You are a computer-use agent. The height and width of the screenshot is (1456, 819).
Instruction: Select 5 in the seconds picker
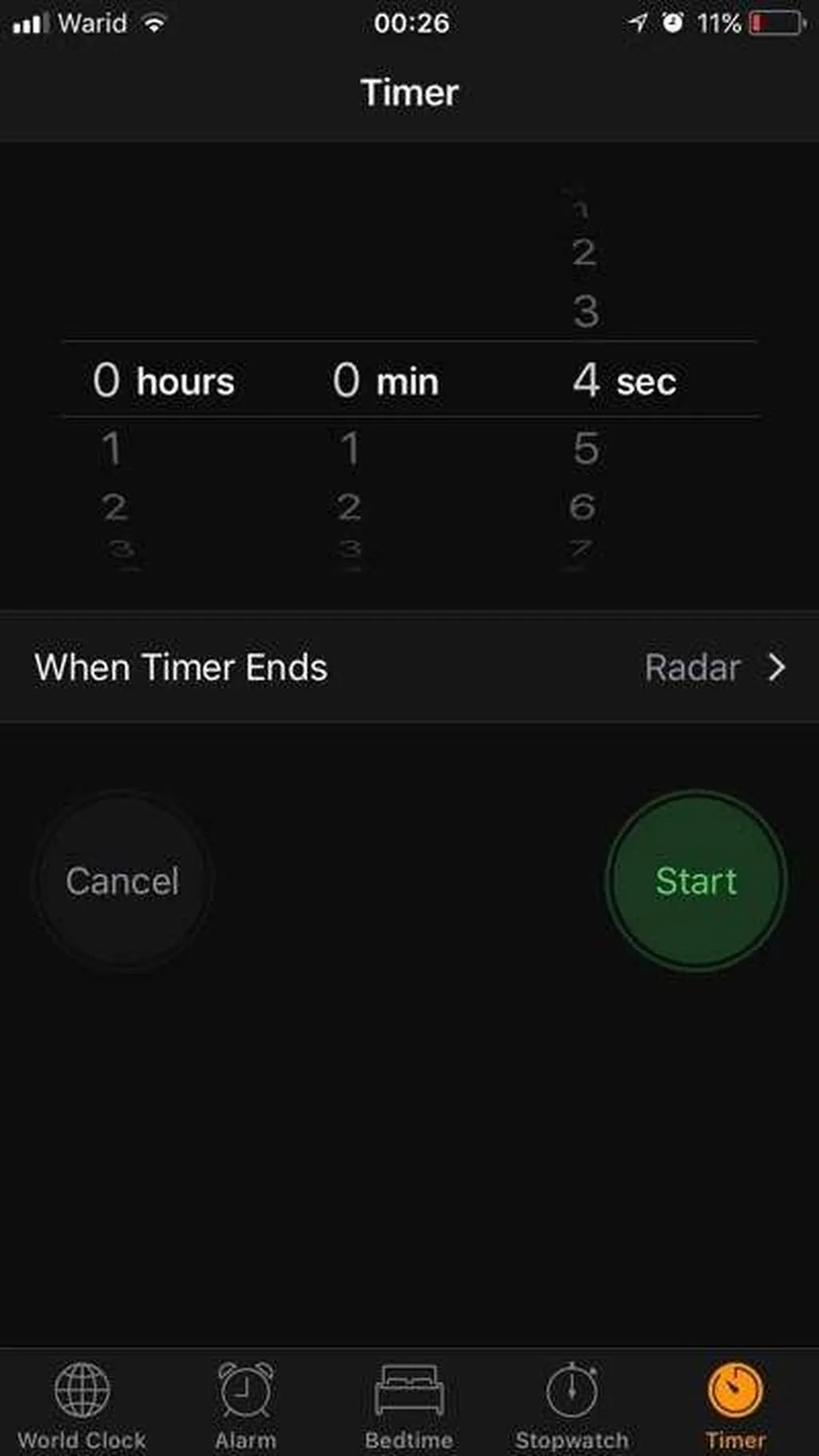click(585, 448)
